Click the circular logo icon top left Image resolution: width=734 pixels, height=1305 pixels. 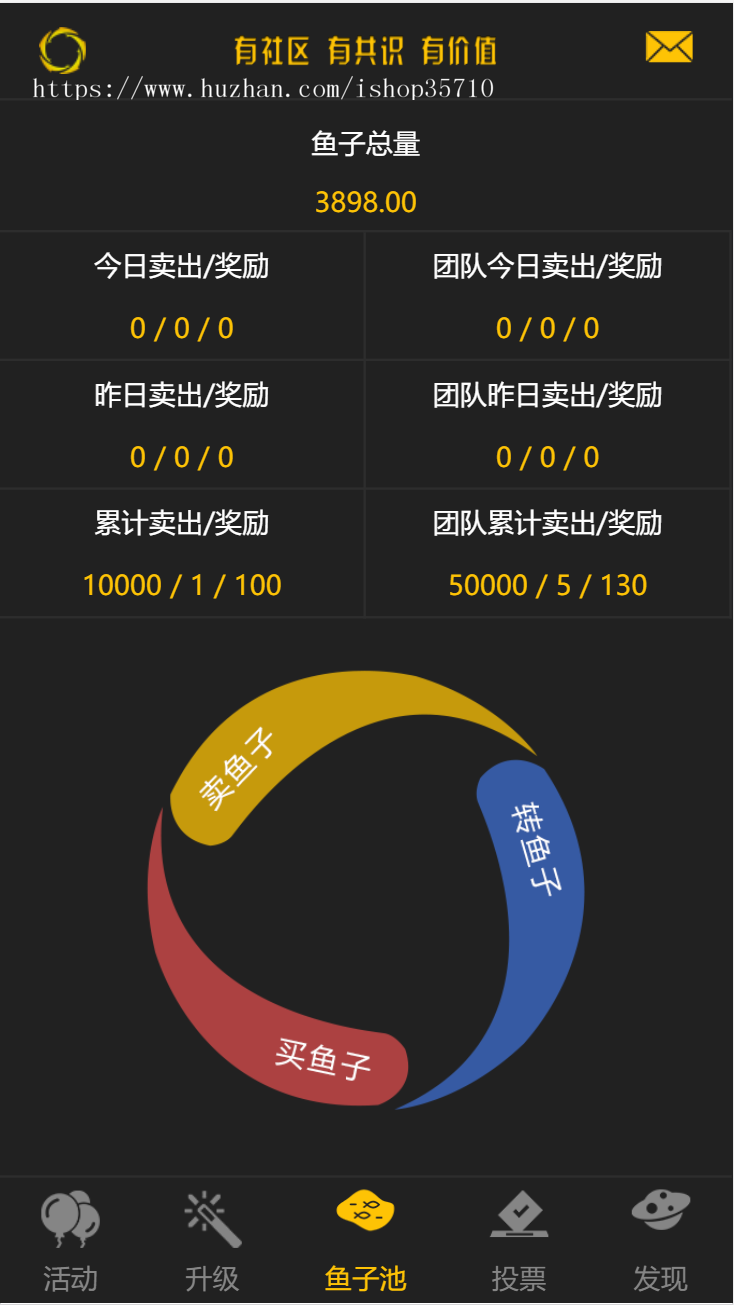(x=62, y=50)
